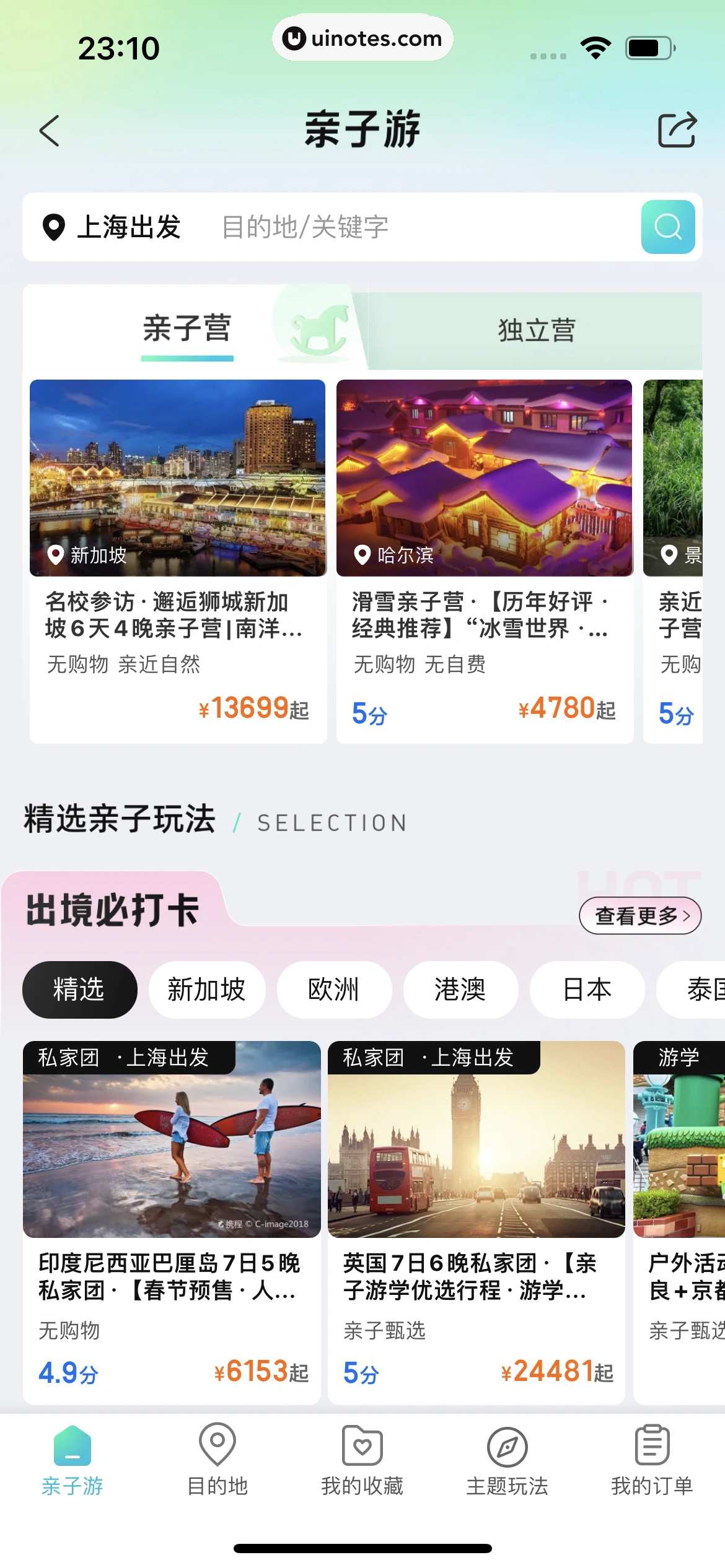Open the 哈尔滨 ski camp priced ¥4780
The height and width of the screenshot is (1568, 725).
485,557
